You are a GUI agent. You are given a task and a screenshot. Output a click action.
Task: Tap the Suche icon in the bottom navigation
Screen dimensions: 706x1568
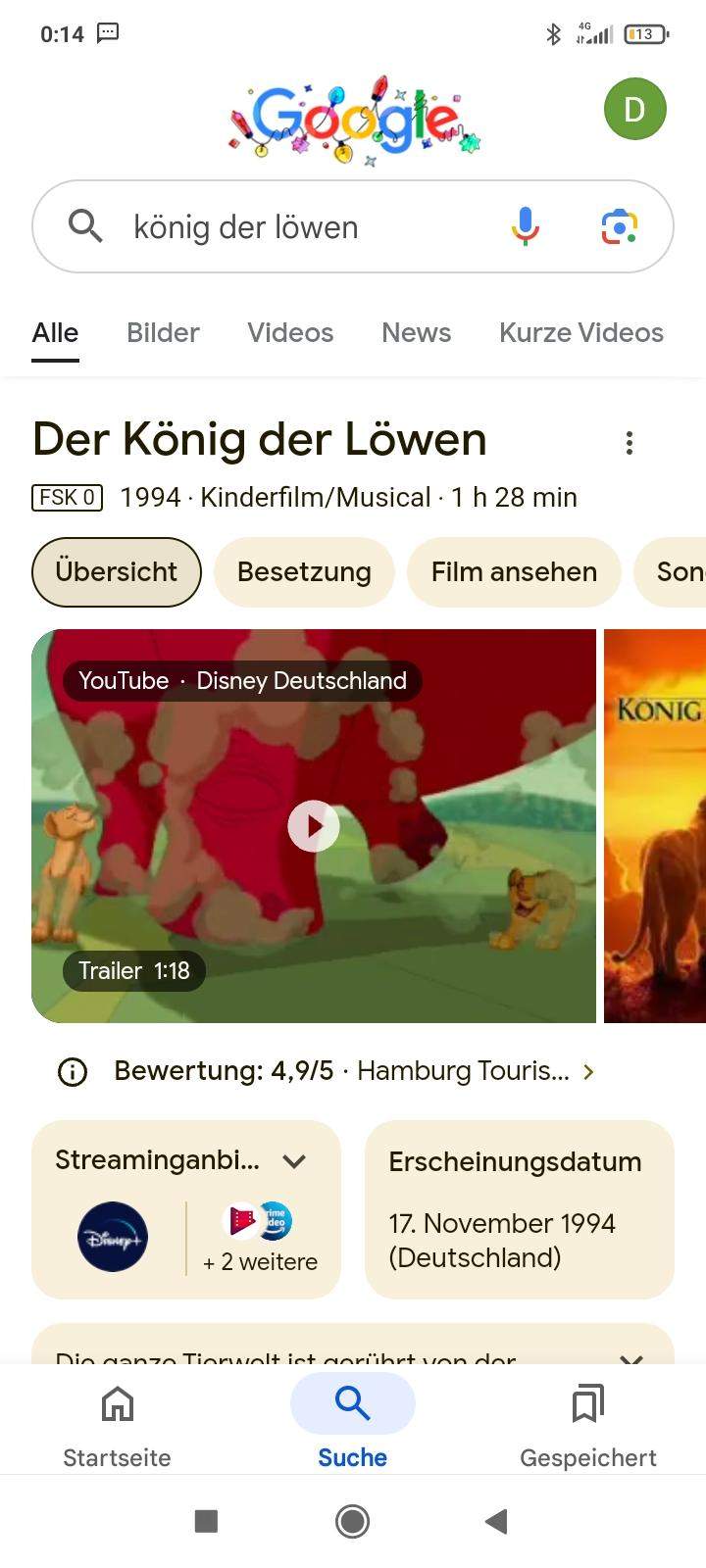click(352, 1402)
